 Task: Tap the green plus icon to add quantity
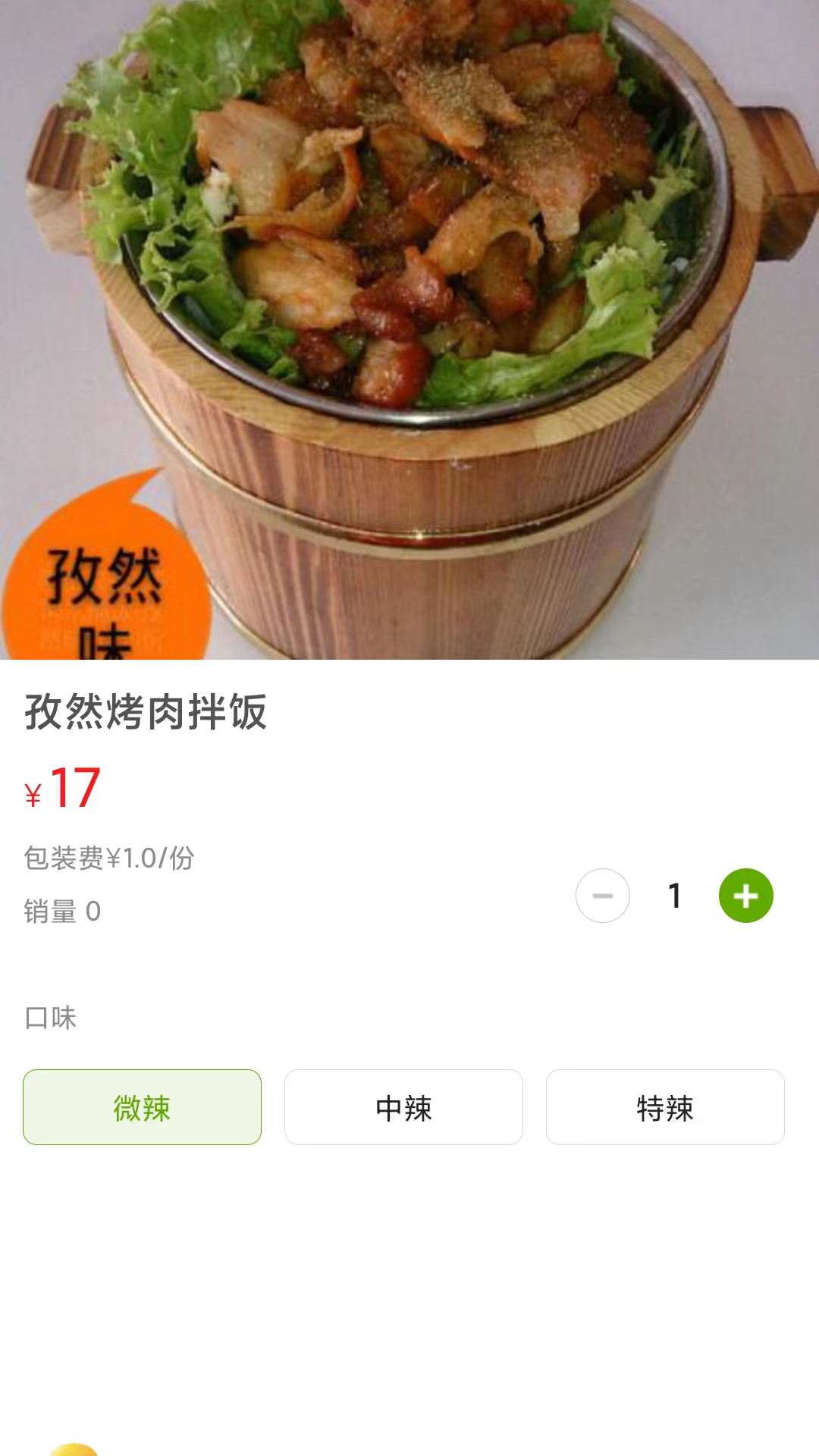(x=745, y=896)
